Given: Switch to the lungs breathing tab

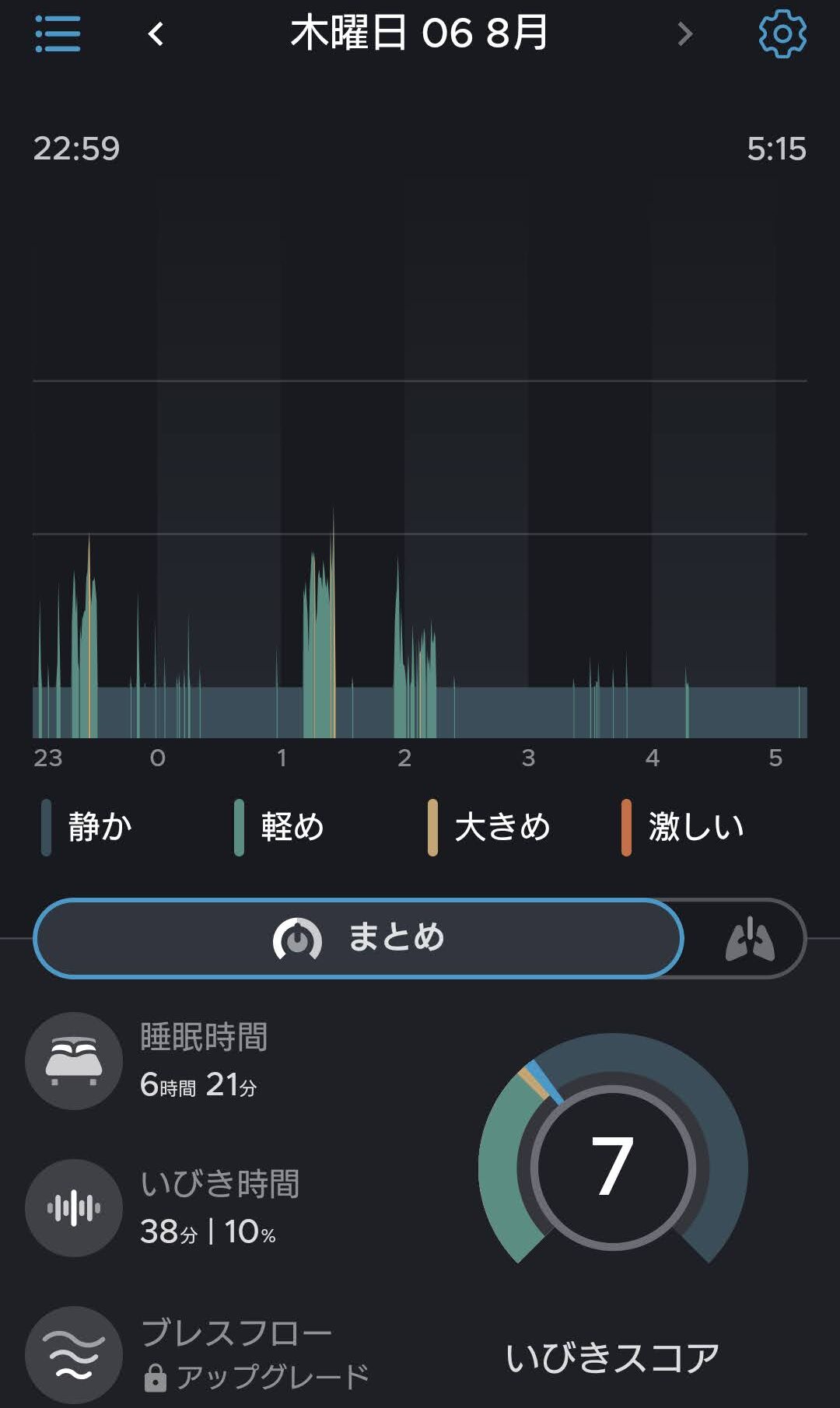Looking at the screenshot, I should click(749, 938).
